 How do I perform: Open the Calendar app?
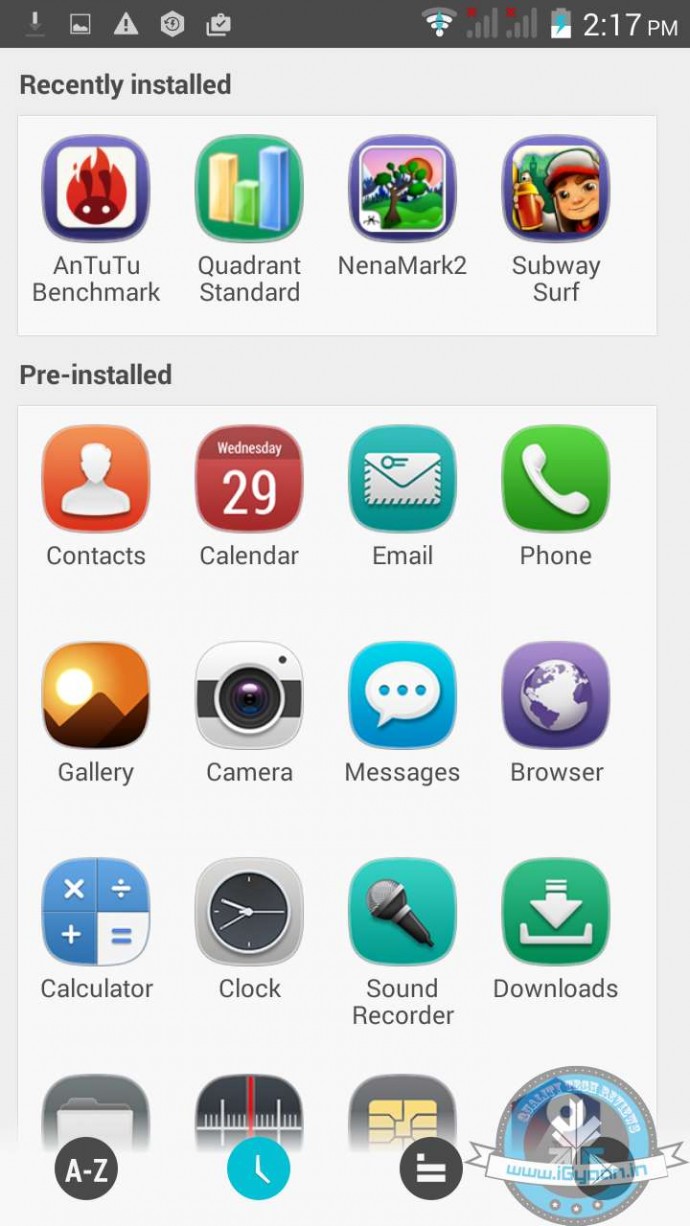(x=249, y=479)
